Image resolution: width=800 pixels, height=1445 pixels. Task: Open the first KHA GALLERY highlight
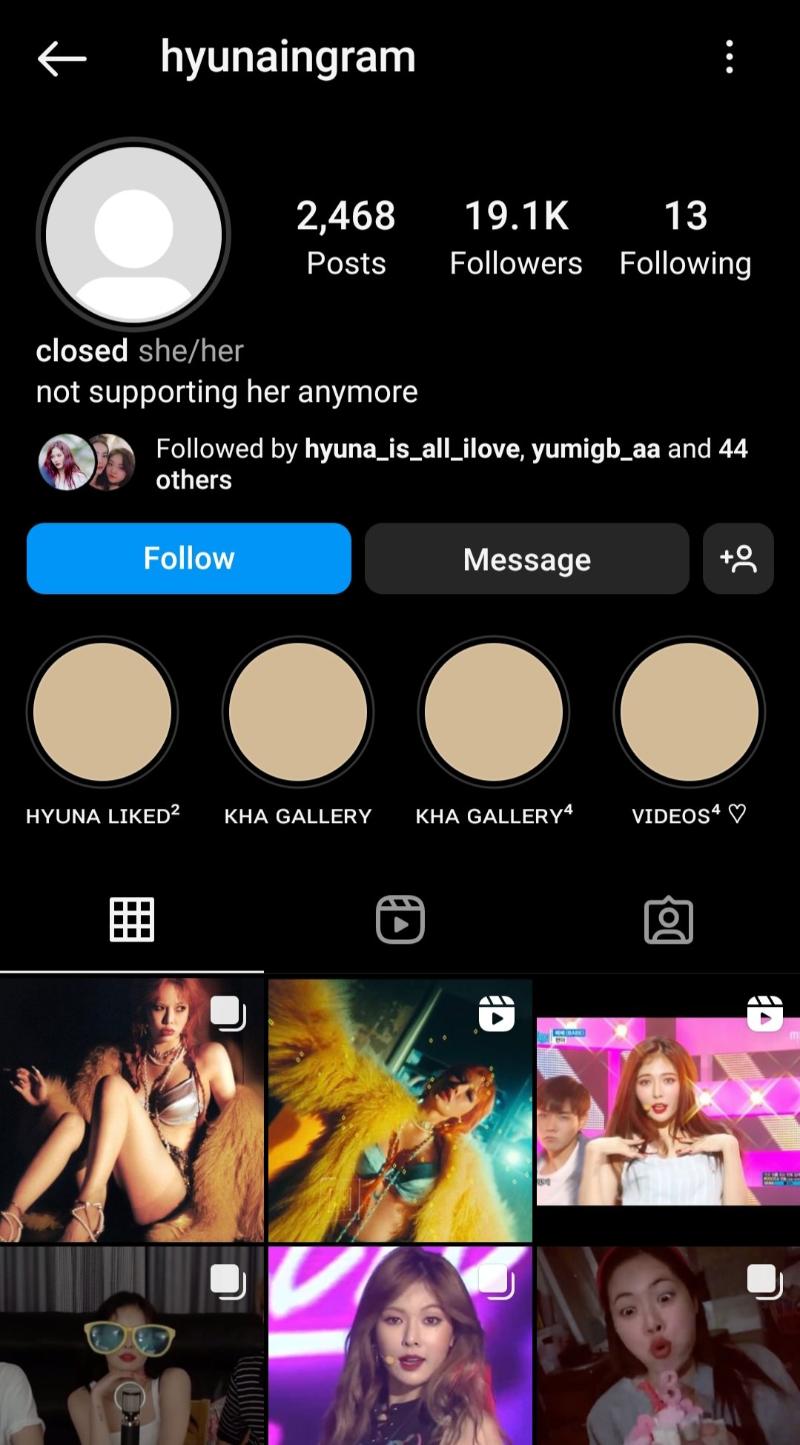[298, 712]
